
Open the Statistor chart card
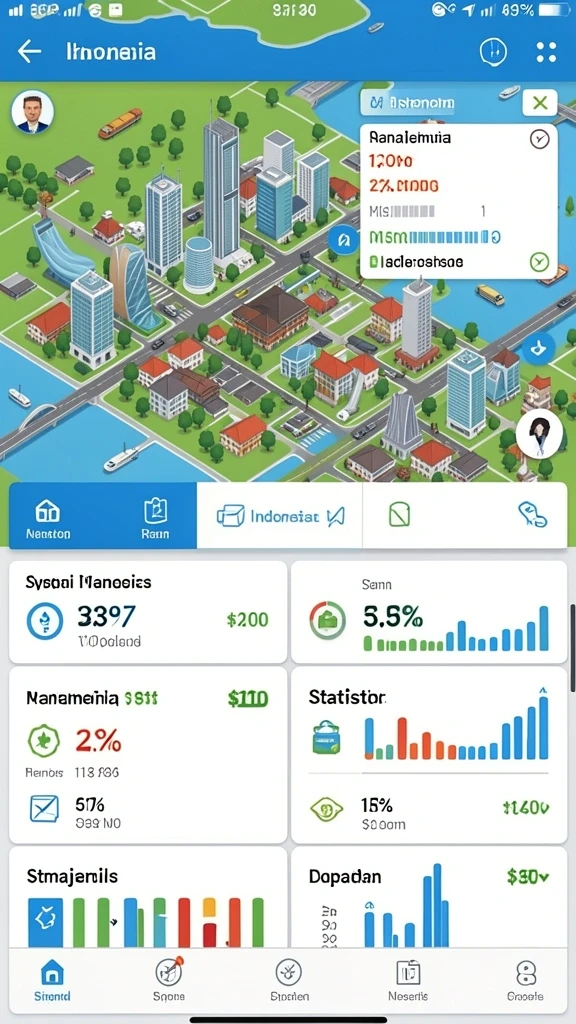[x=429, y=754]
